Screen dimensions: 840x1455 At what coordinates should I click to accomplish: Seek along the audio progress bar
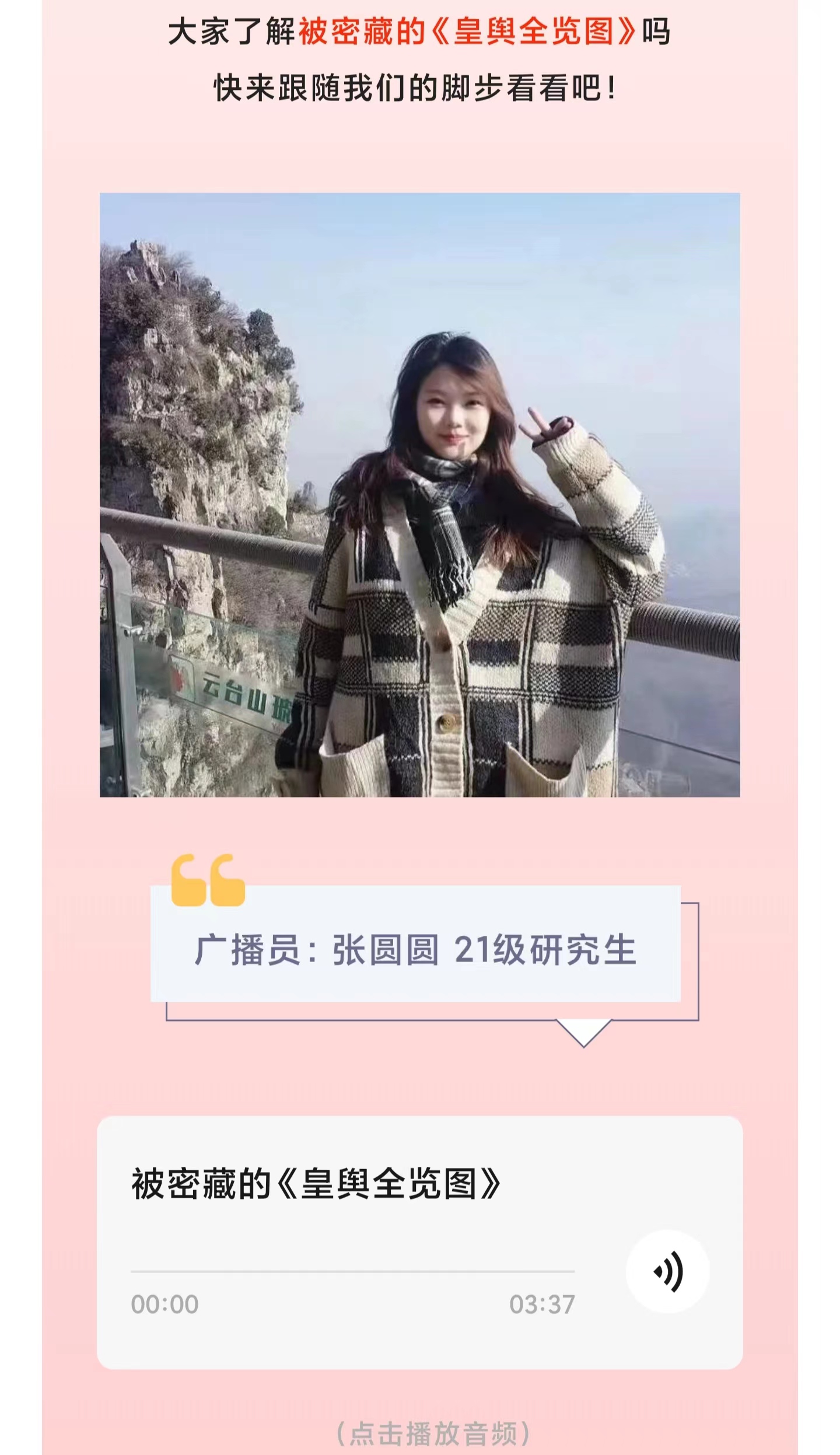pyautogui.click(x=352, y=1271)
